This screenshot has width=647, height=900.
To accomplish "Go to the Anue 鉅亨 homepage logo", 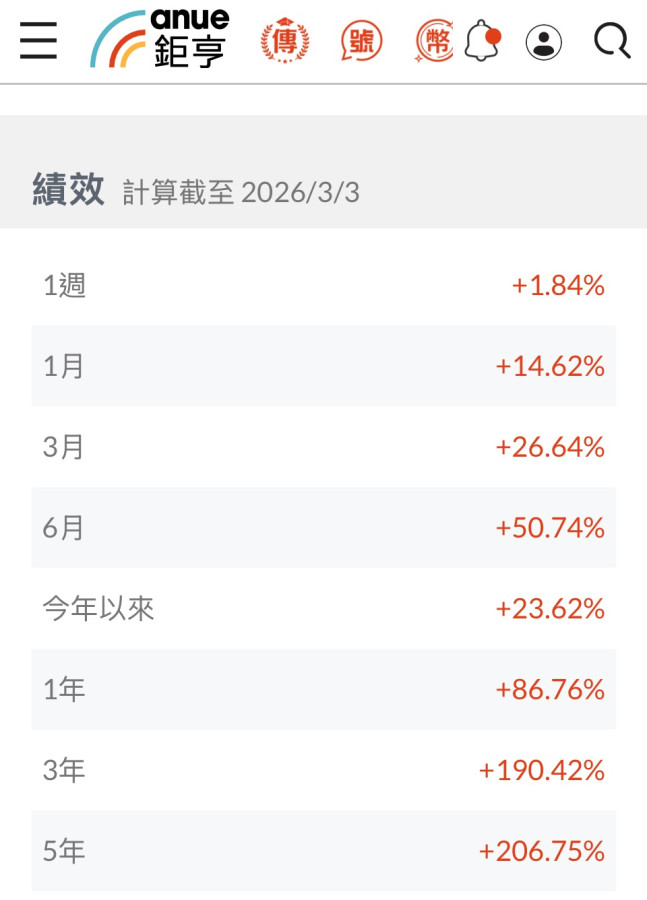I will point(161,40).
